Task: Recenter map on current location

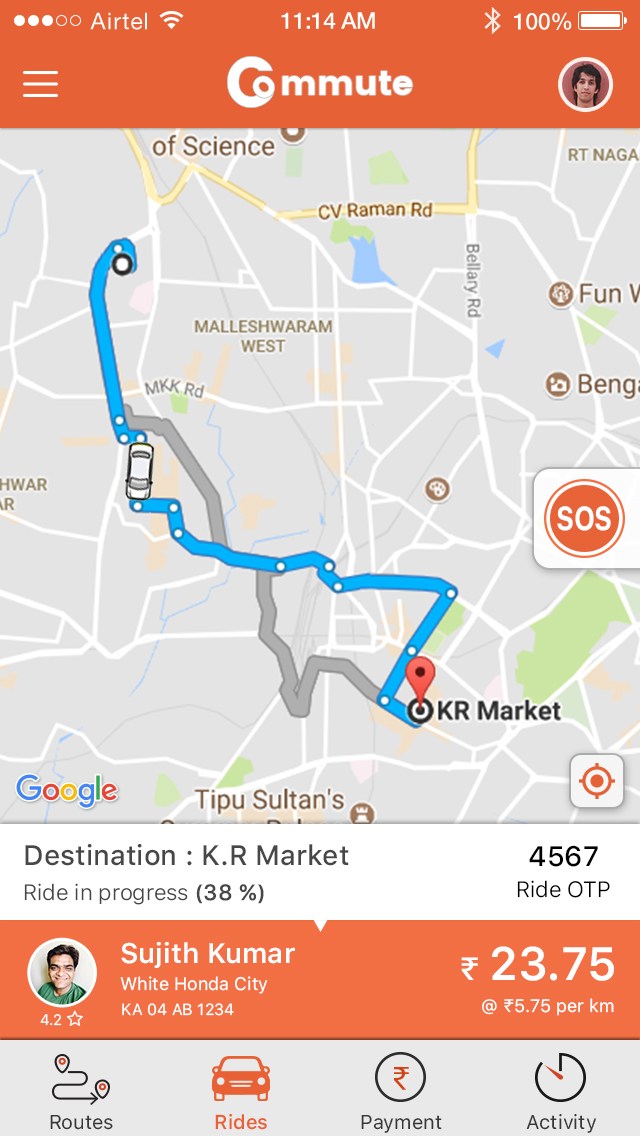Action: pyautogui.click(x=597, y=781)
